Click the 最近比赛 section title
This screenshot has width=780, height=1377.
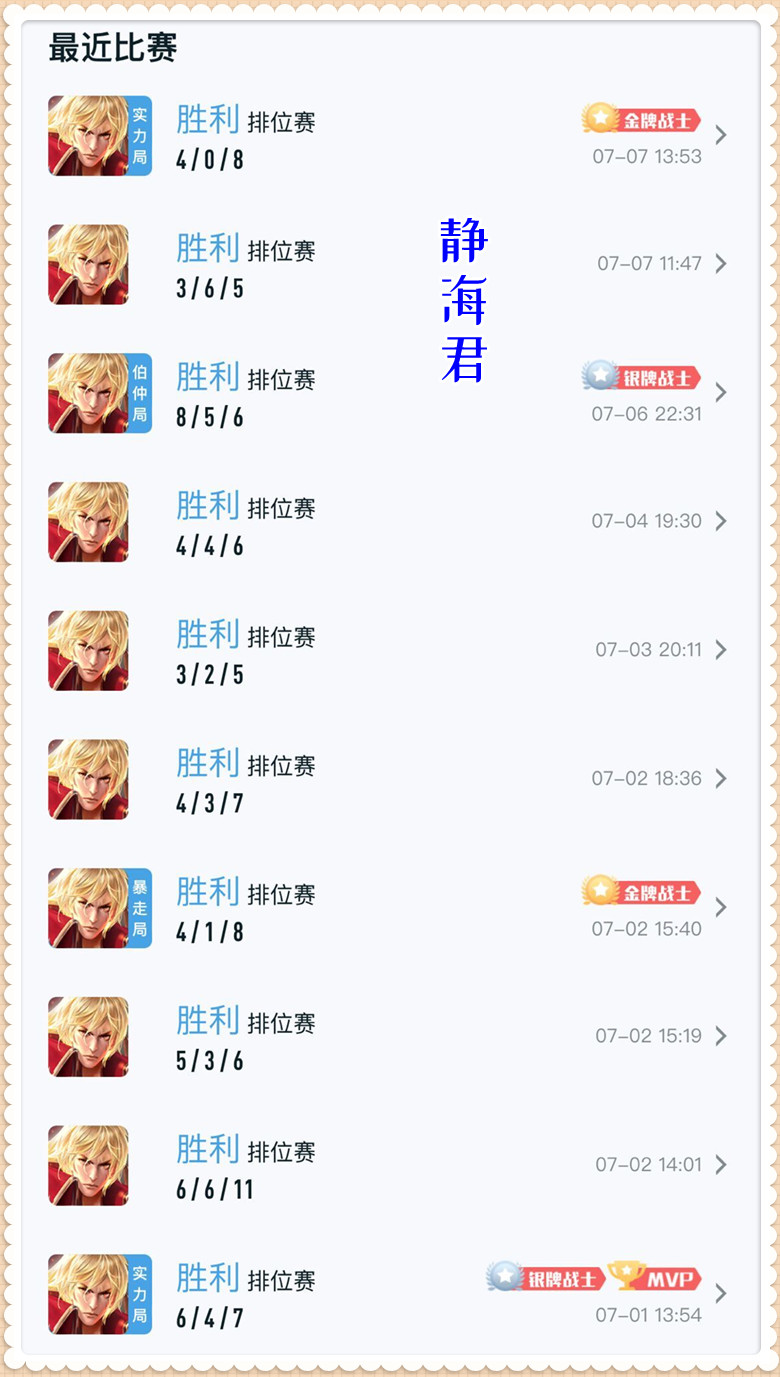coord(110,47)
